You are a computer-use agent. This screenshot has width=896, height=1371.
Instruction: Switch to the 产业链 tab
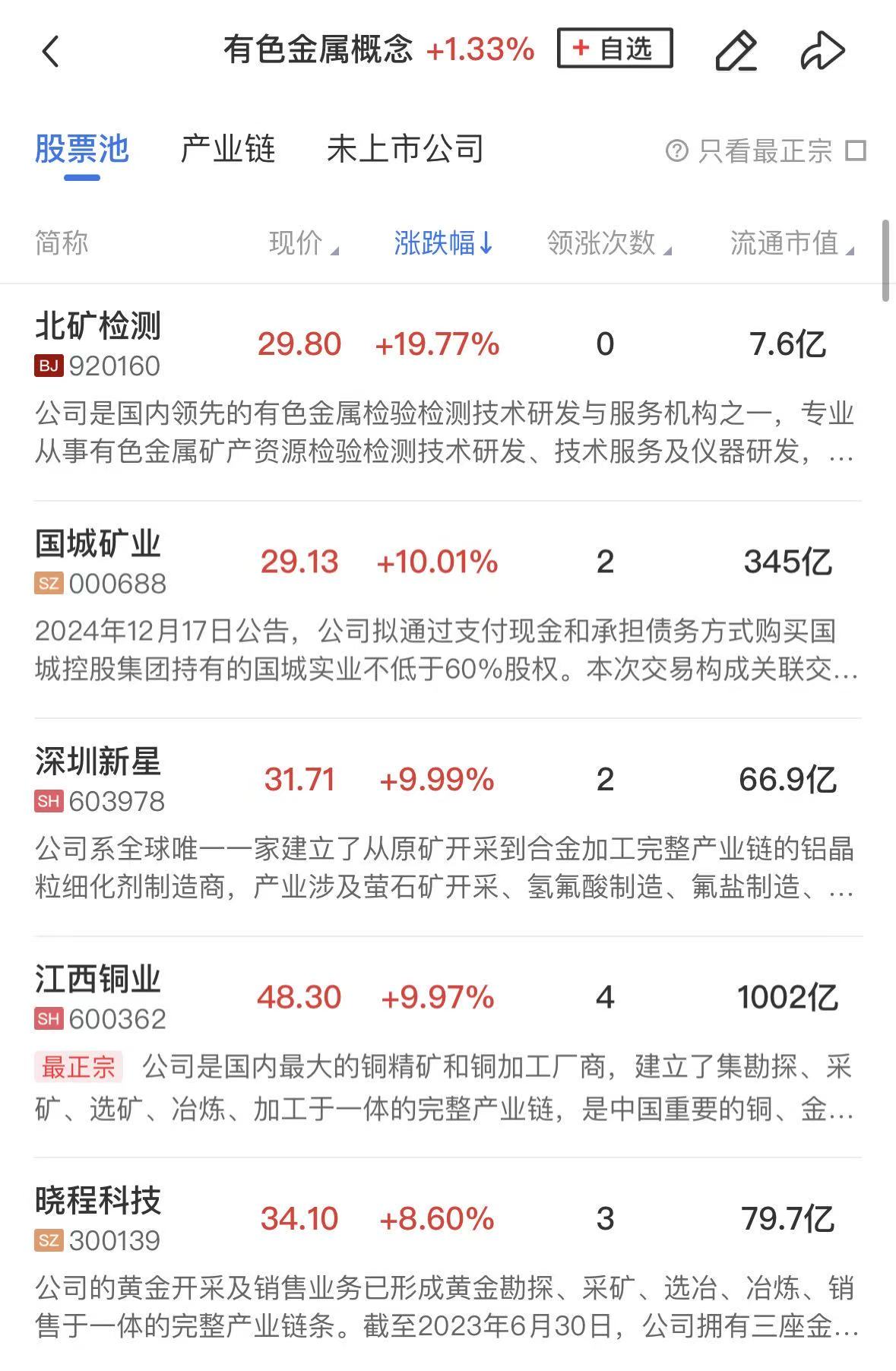(x=227, y=149)
